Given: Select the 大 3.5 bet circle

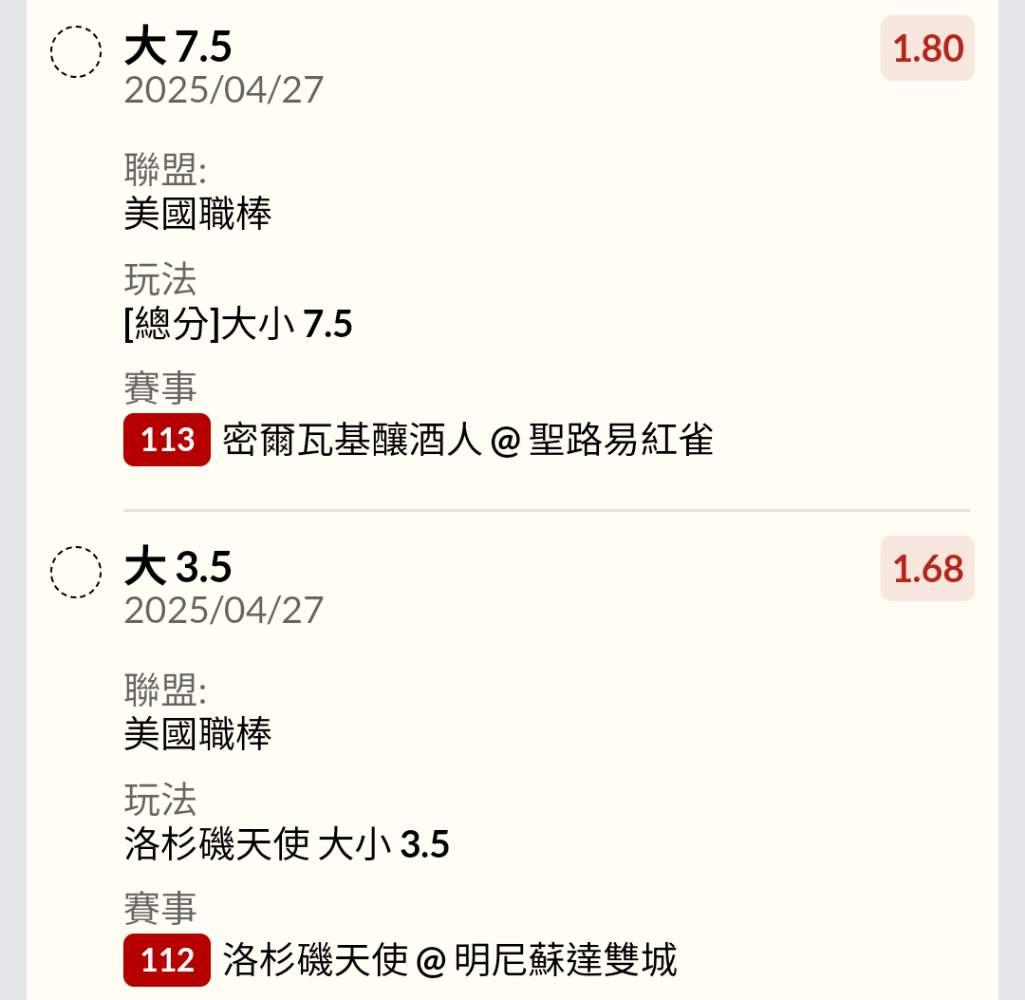Looking at the screenshot, I should [x=76, y=572].
